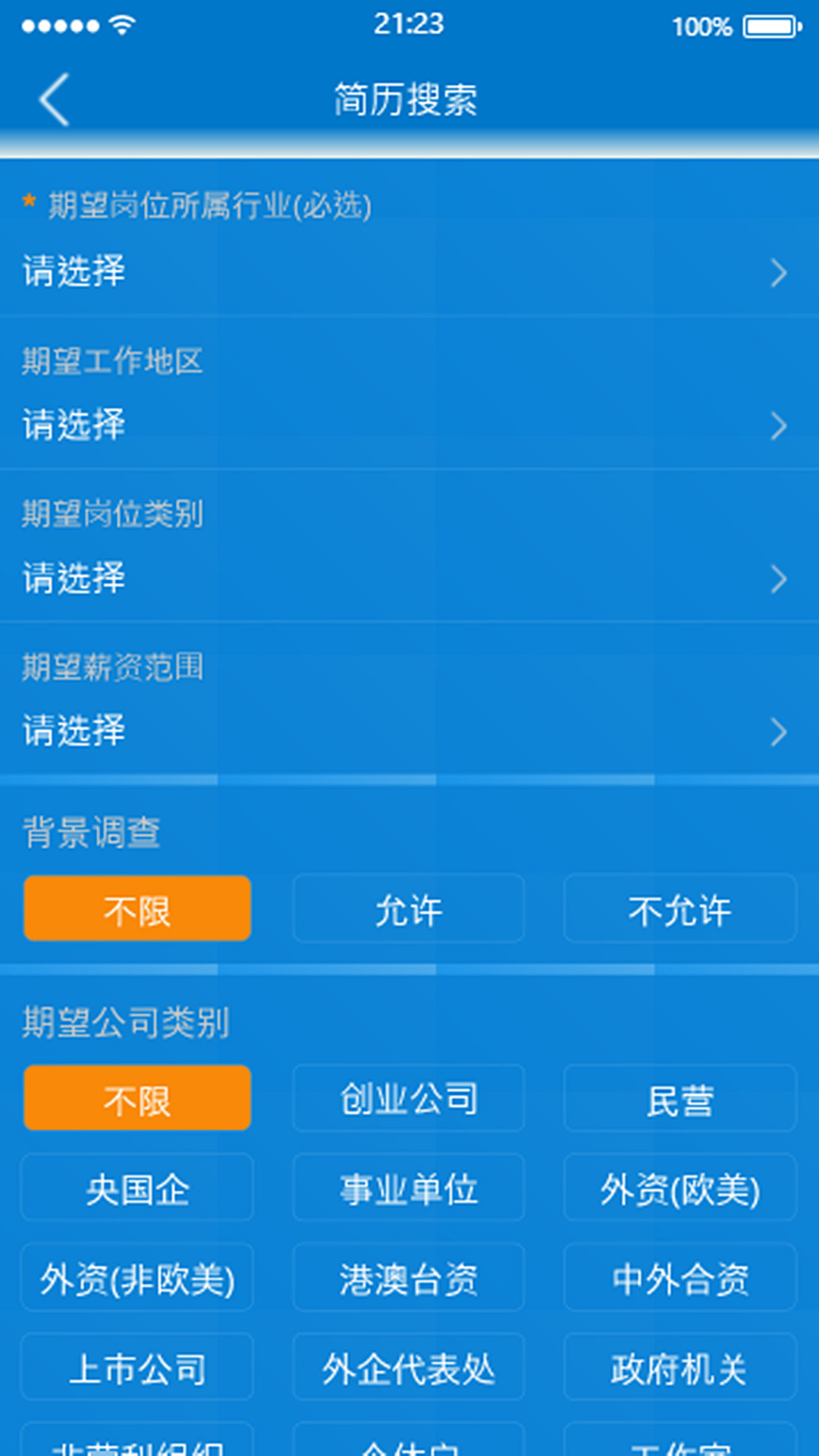Image resolution: width=819 pixels, height=1456 pixels.
Task: Select 中外合资
Action: point(680,1279)
